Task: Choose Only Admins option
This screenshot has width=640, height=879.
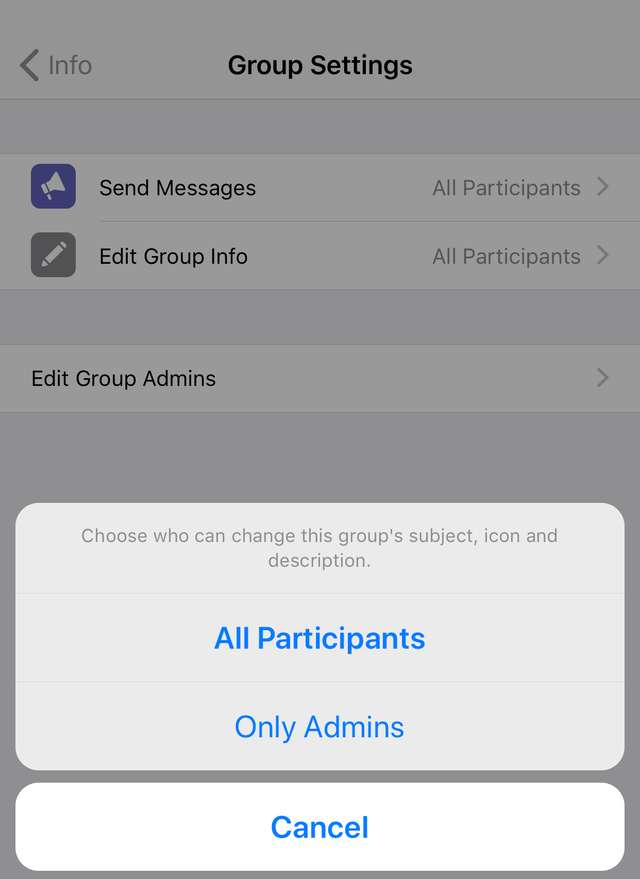Action: [x=320, y=727]
